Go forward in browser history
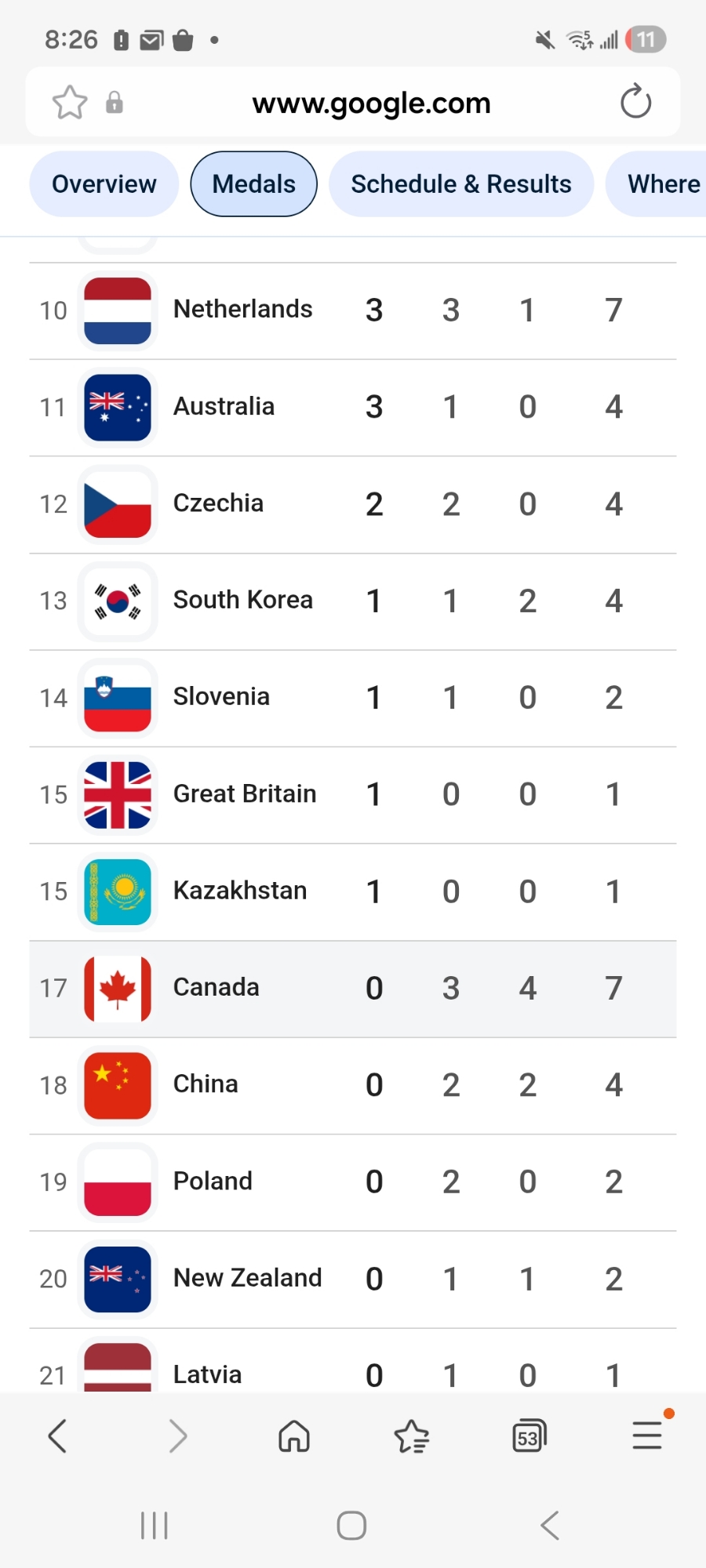706x1568 pixels. coord(177,1436)
